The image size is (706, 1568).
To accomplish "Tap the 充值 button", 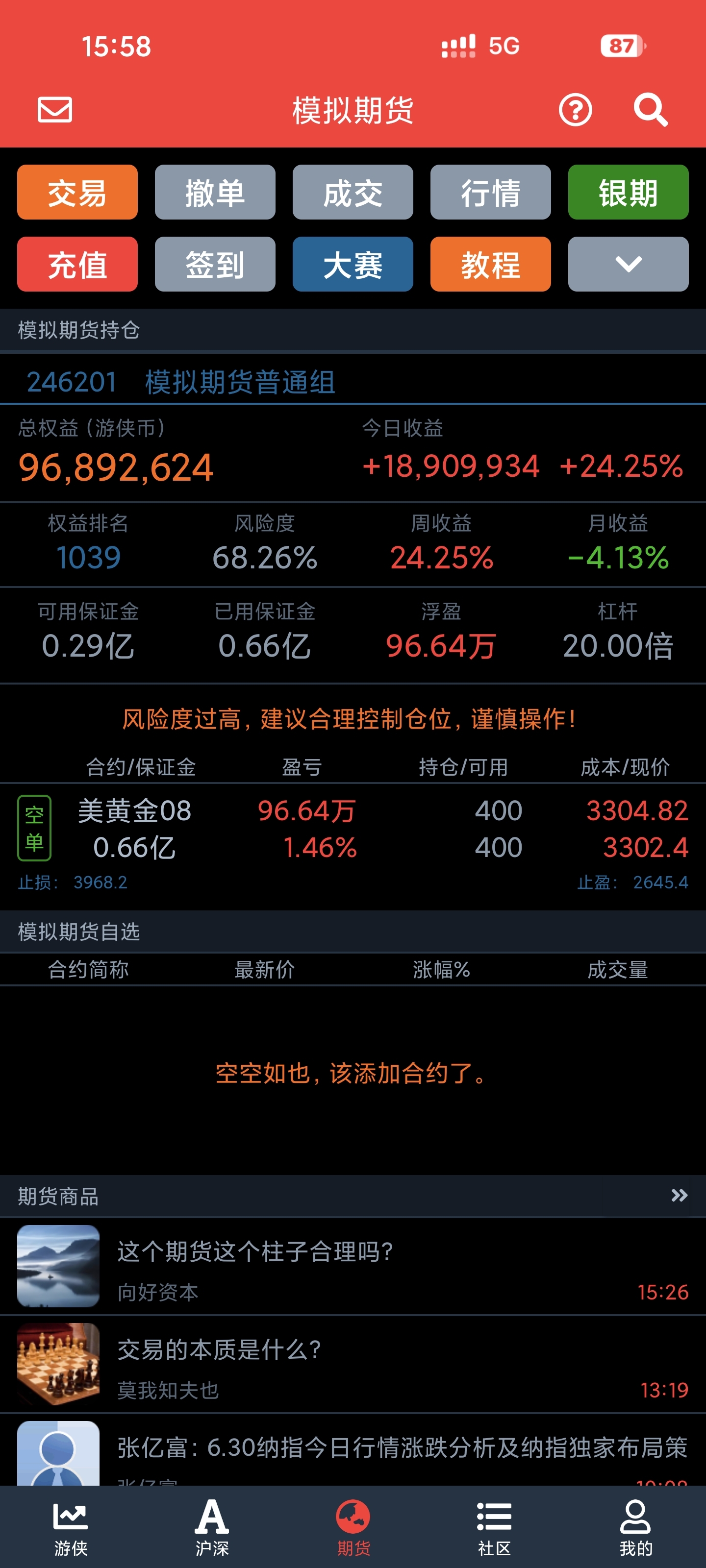I will 77,264.
